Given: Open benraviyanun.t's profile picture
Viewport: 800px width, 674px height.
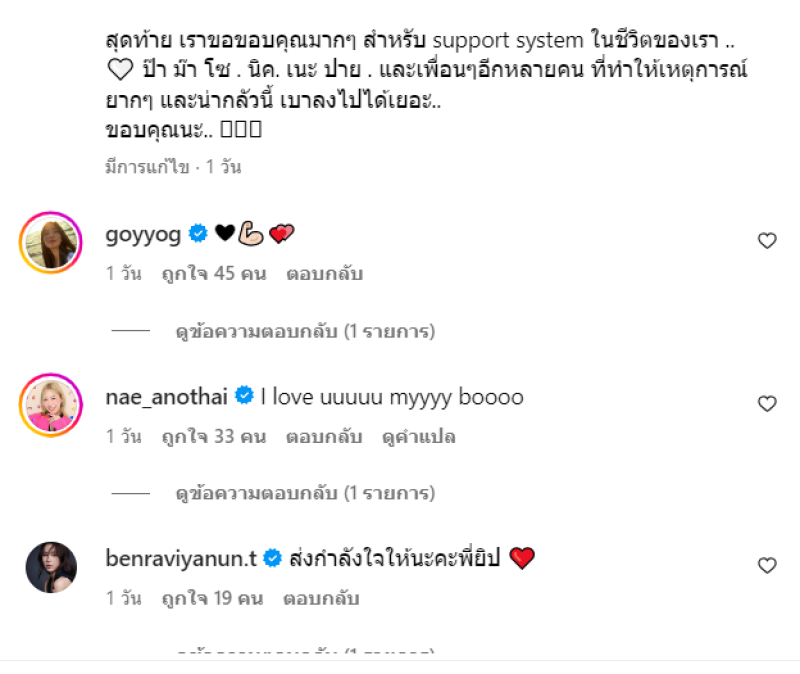Looking at the screenshot, I should tap(51, 567).
